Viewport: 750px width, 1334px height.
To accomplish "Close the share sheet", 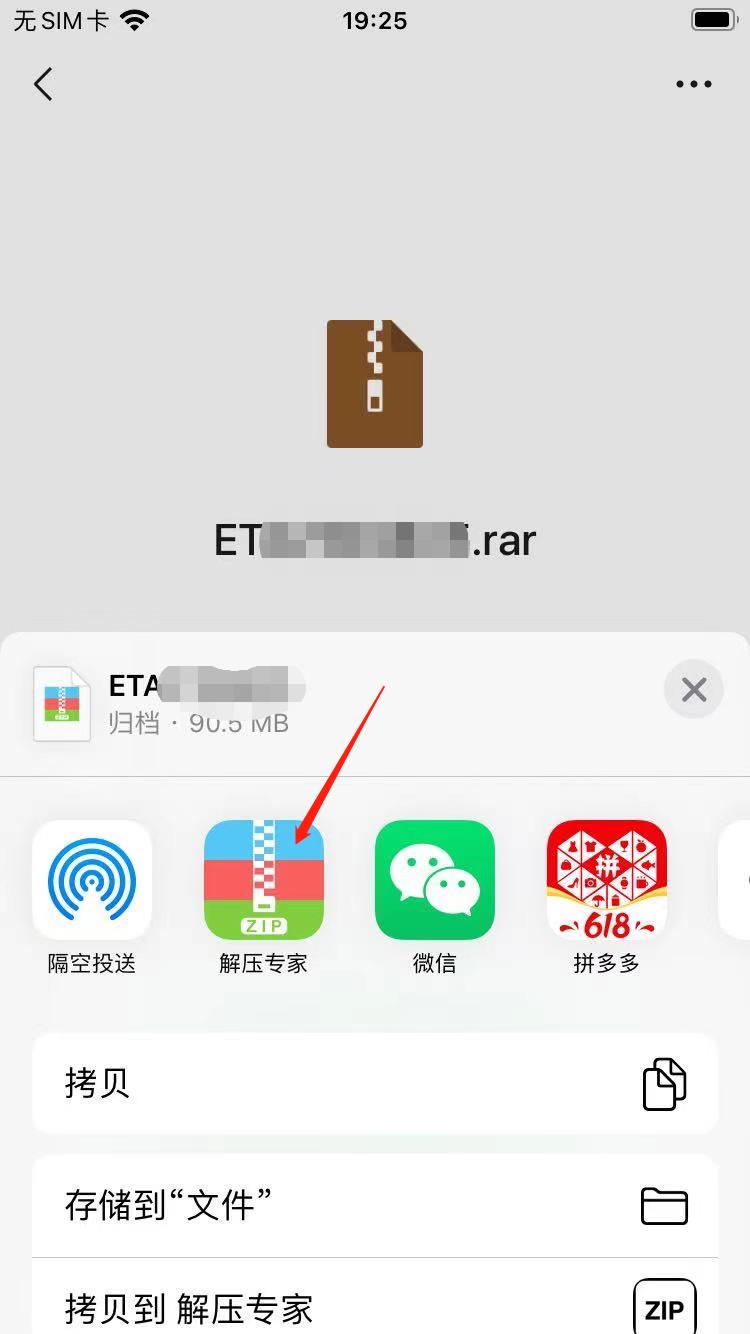I will coord(693,689).
